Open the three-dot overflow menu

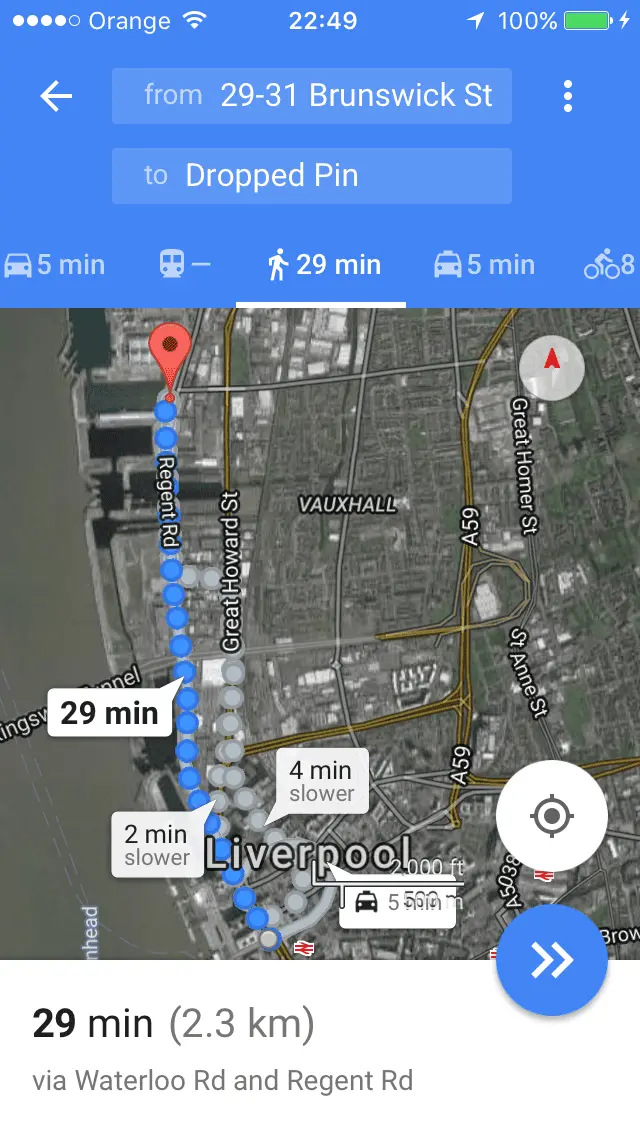(x=568, y=96)
